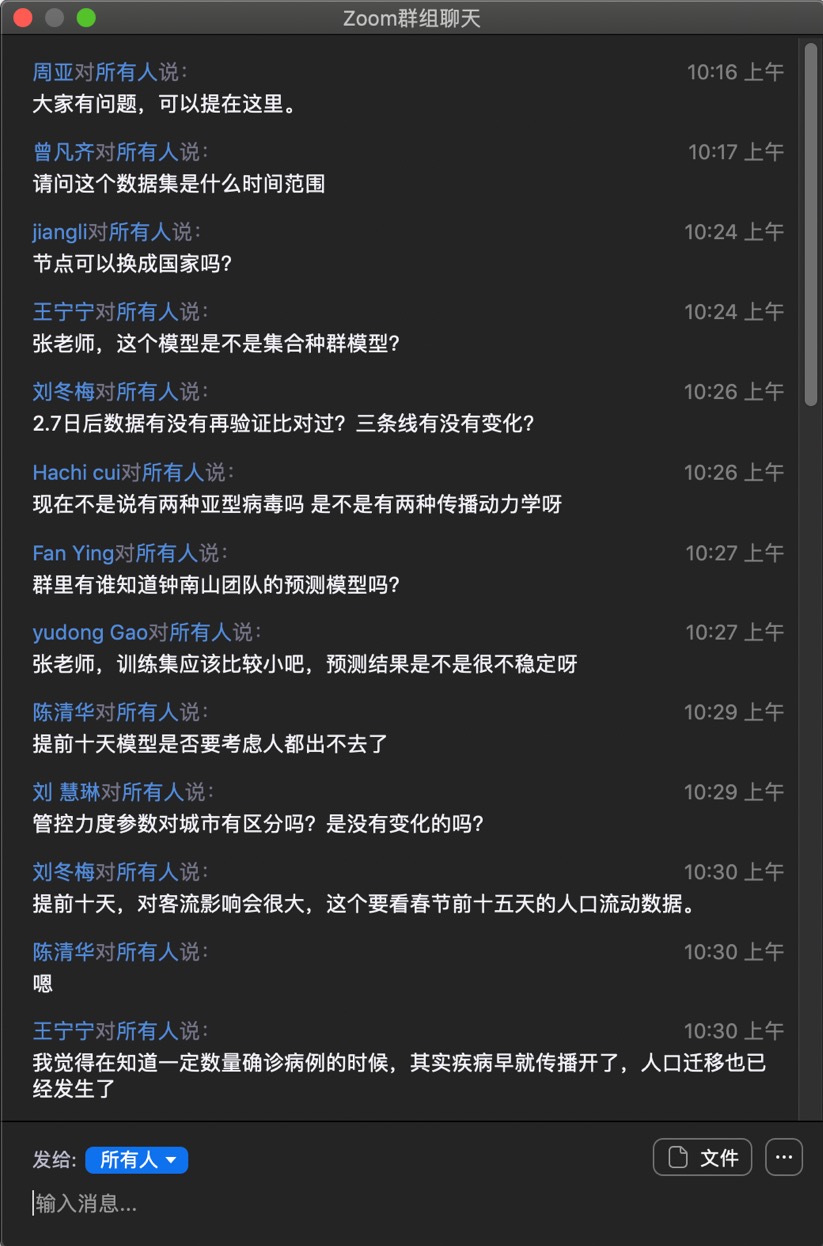The width and height of the screenshot is (823, 1246).
Task: Select sender name 周亚
Action: [x=52, y=72]
